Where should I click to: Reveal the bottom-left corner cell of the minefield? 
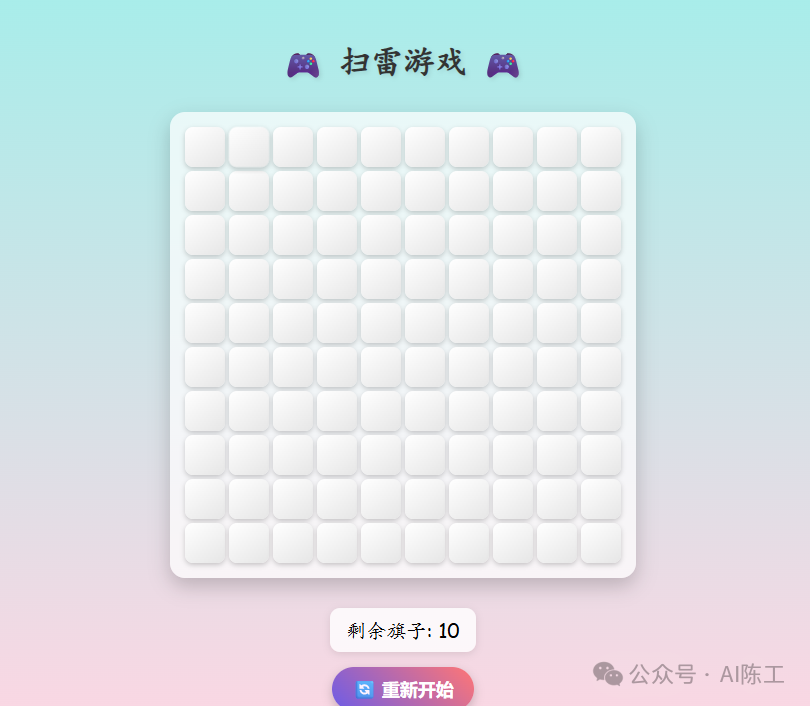point(205,543)
